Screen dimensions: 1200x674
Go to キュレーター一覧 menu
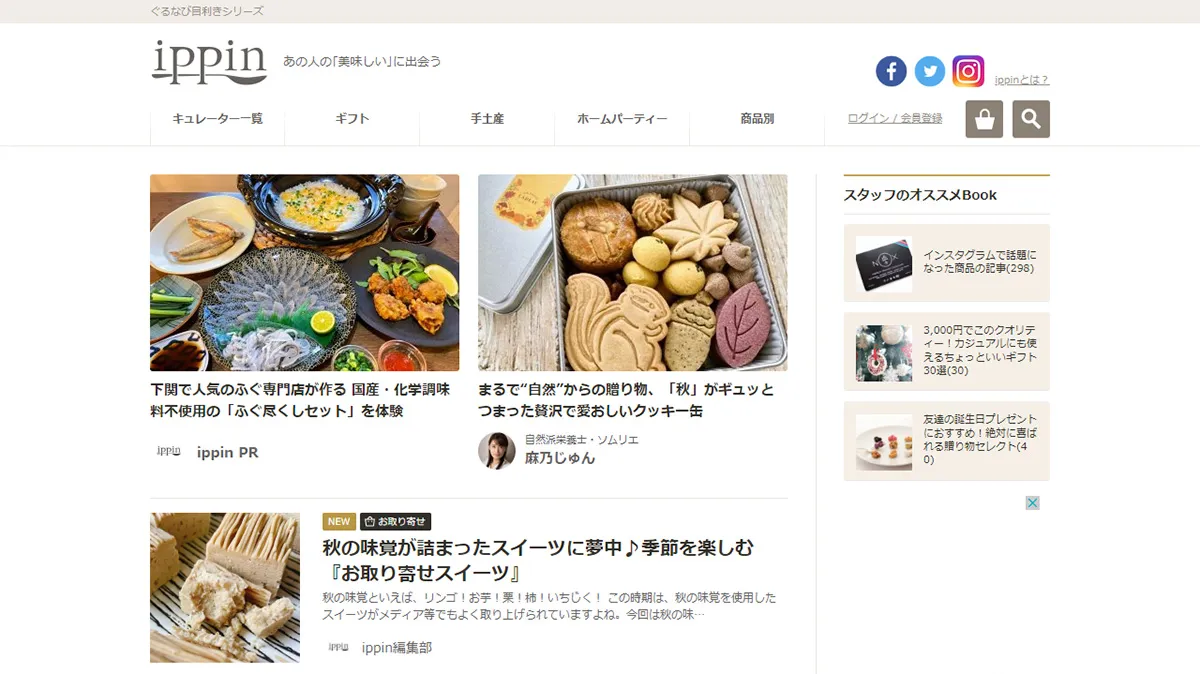click(217, 119)
